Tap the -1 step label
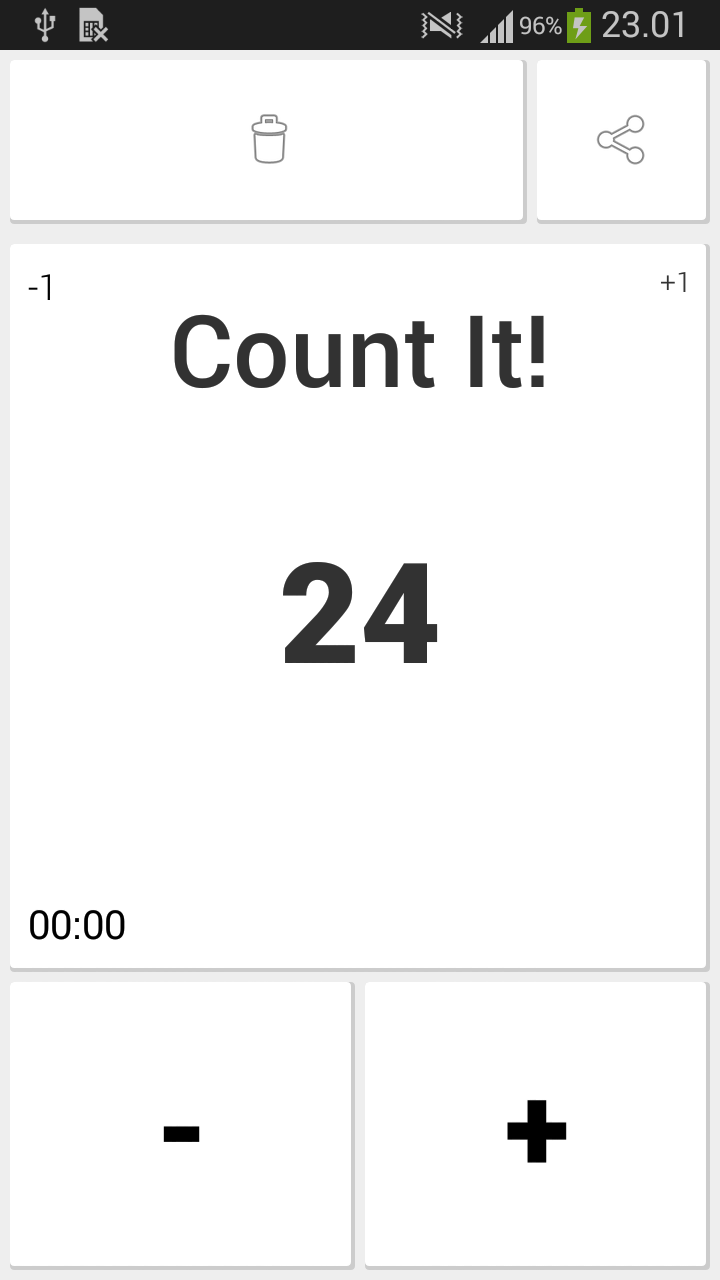720x1280 pixels. click(x=40, y=288)
